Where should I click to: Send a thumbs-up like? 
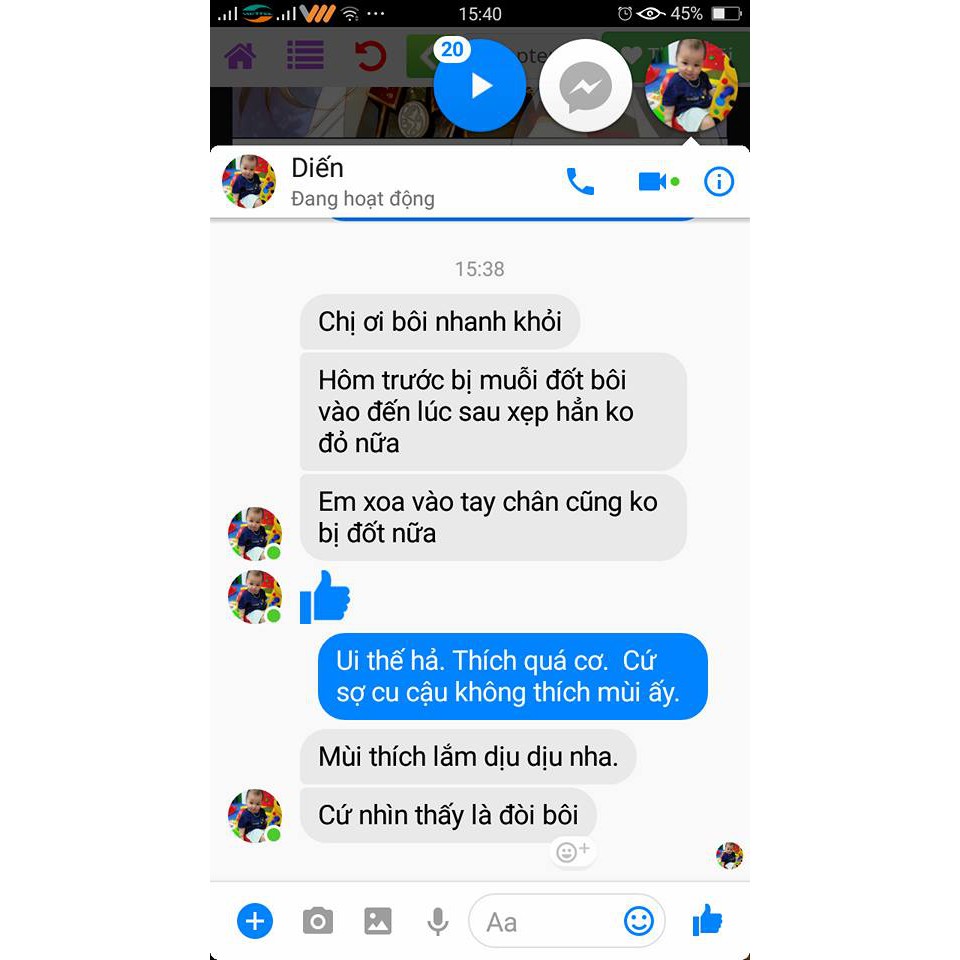coord(708,920)
